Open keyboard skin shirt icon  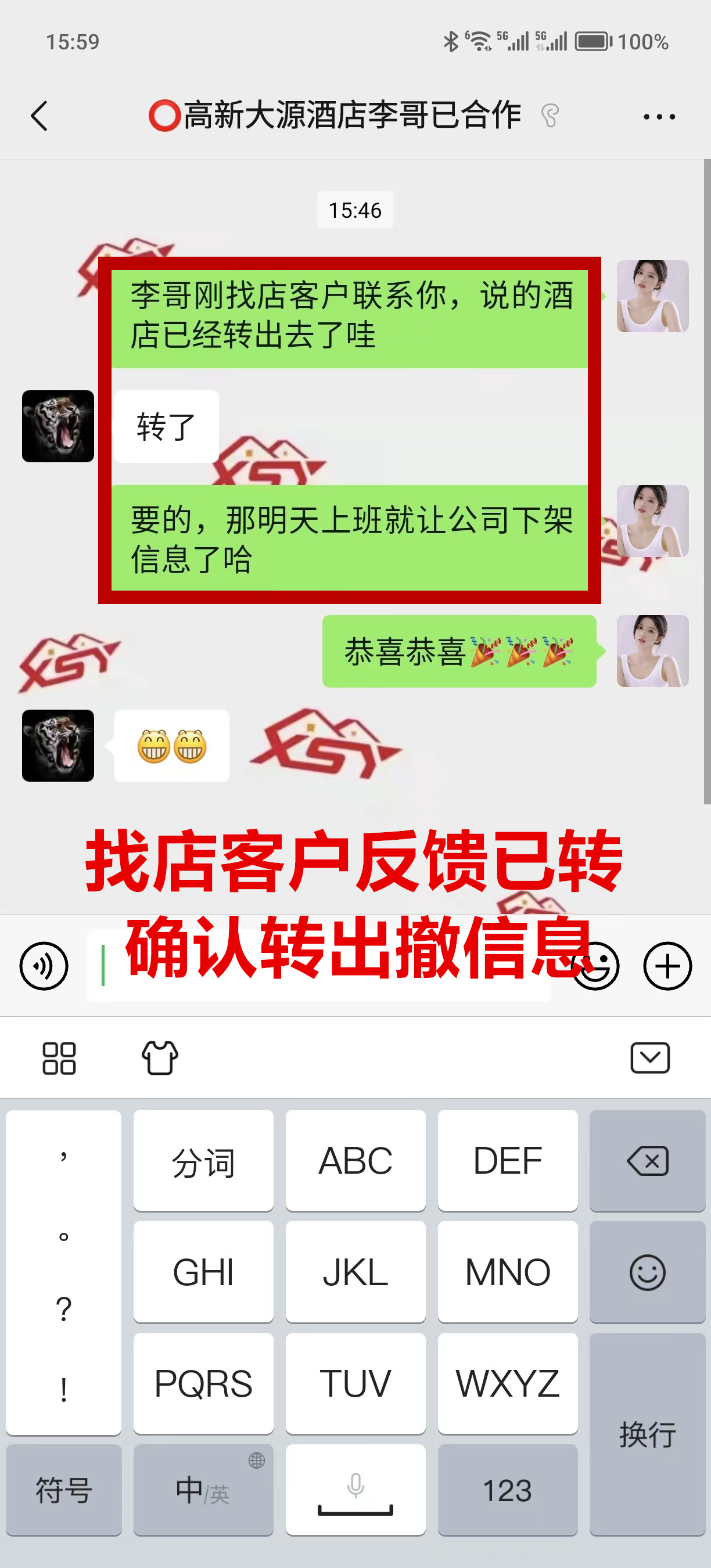click(x=160, y=1058)
